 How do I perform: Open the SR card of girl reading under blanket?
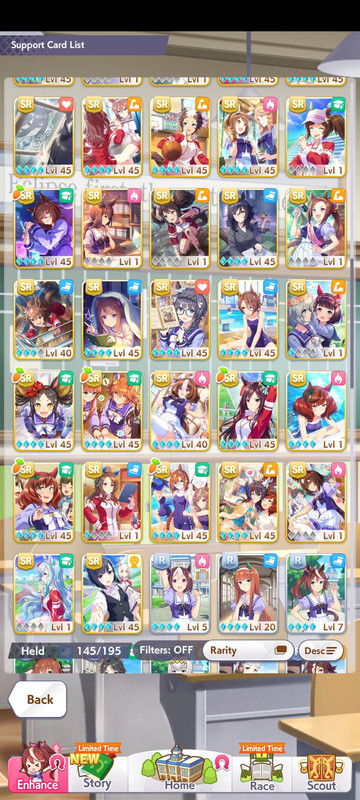pos(112,319)
